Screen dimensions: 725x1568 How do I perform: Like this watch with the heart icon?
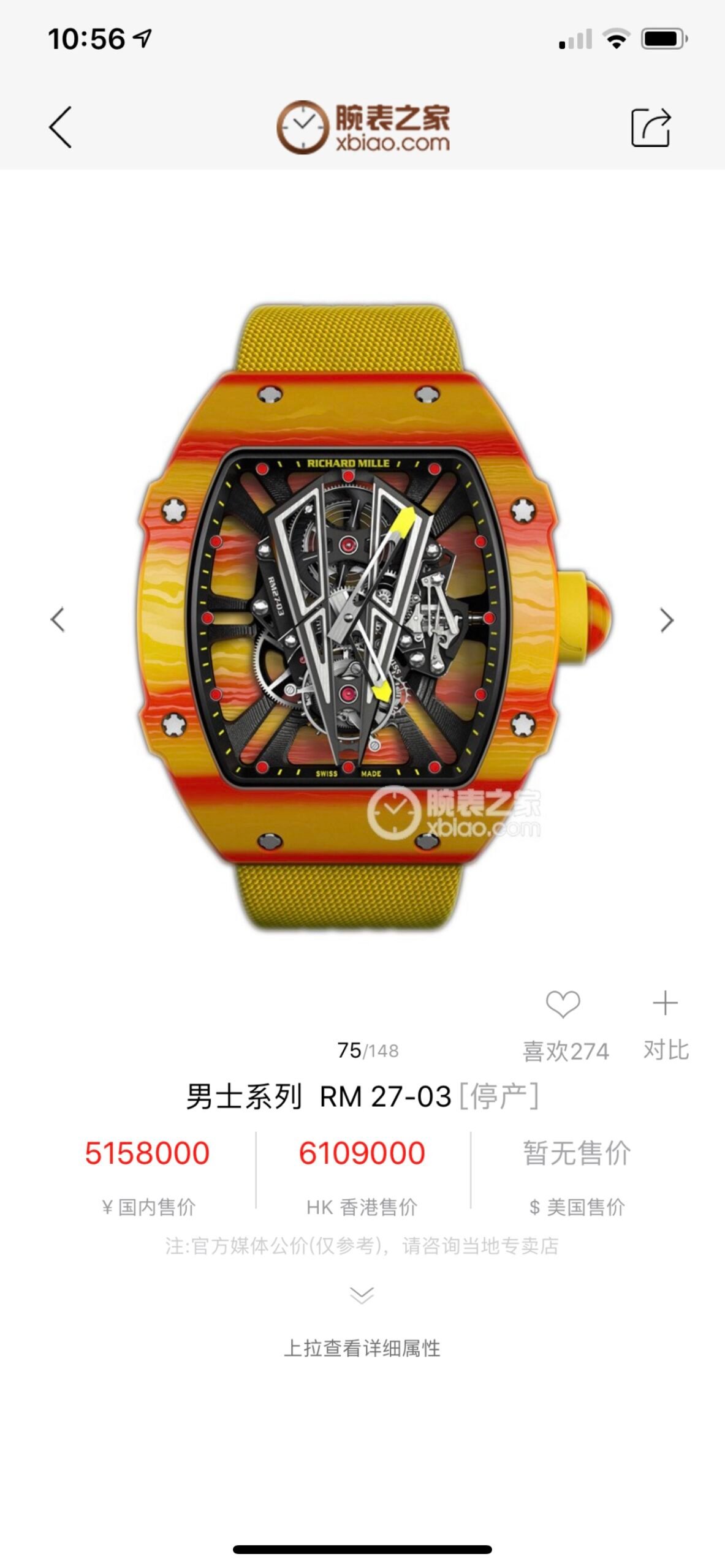(563, 1005)
